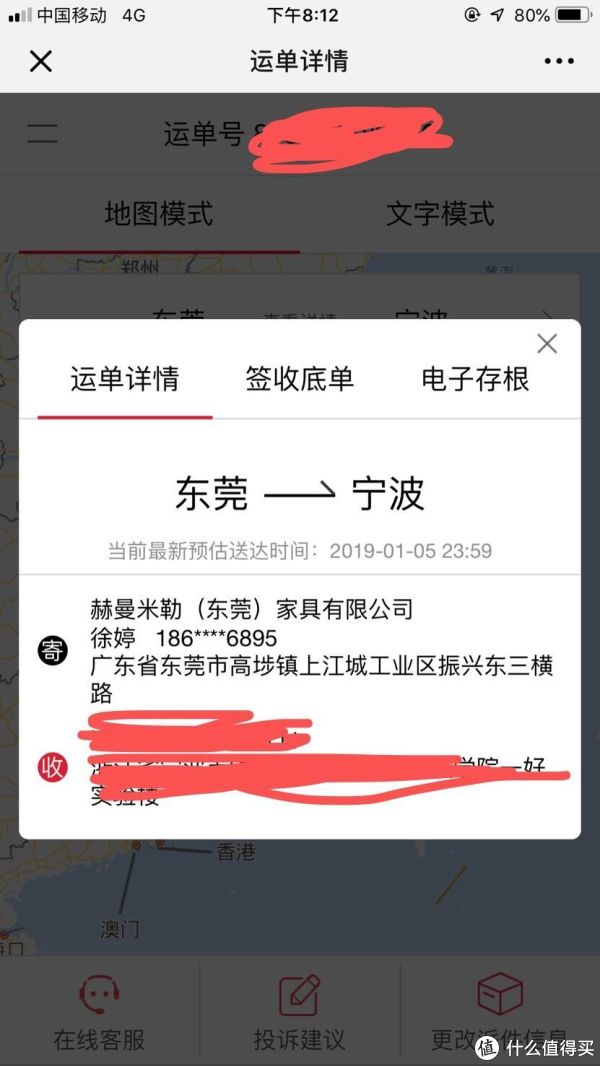
Task: Switch to the 电子存根 tab
Action: pyautogui.click(x=474, y=379)
